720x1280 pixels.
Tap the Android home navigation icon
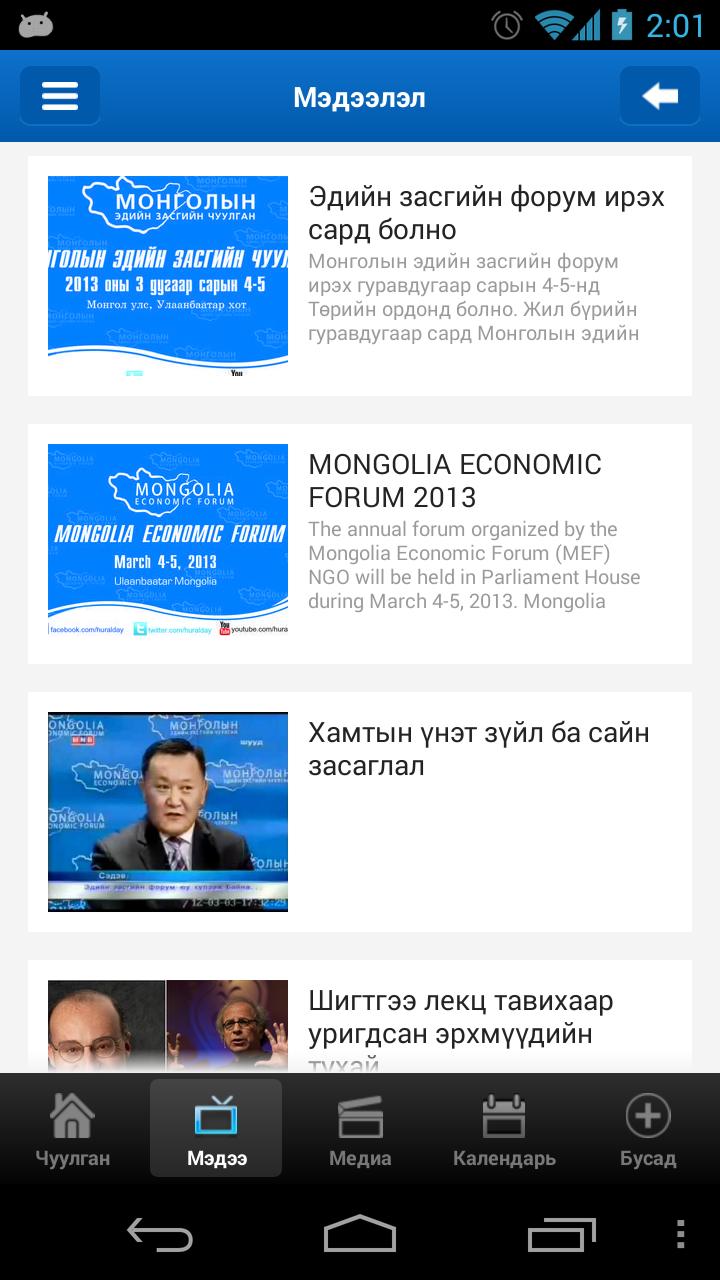360,1237
